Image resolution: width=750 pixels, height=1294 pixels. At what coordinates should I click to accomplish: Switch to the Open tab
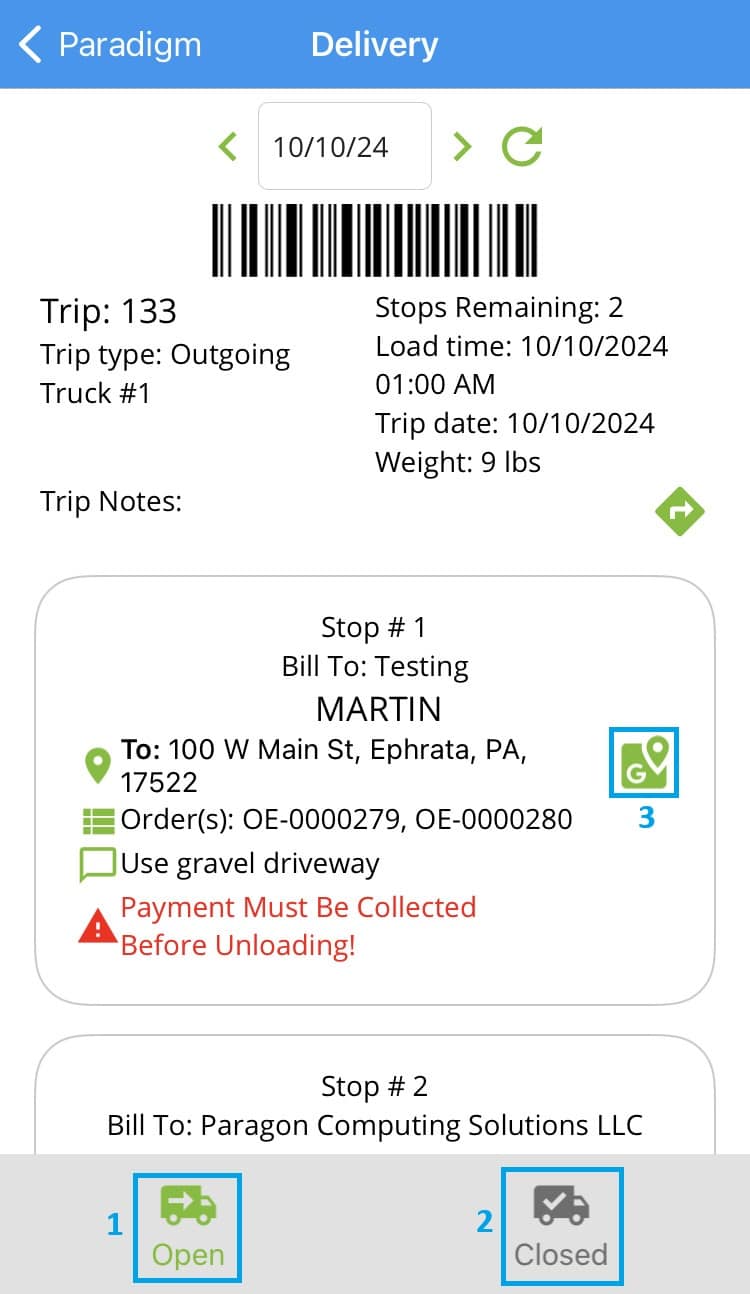tap(188, 1229)
